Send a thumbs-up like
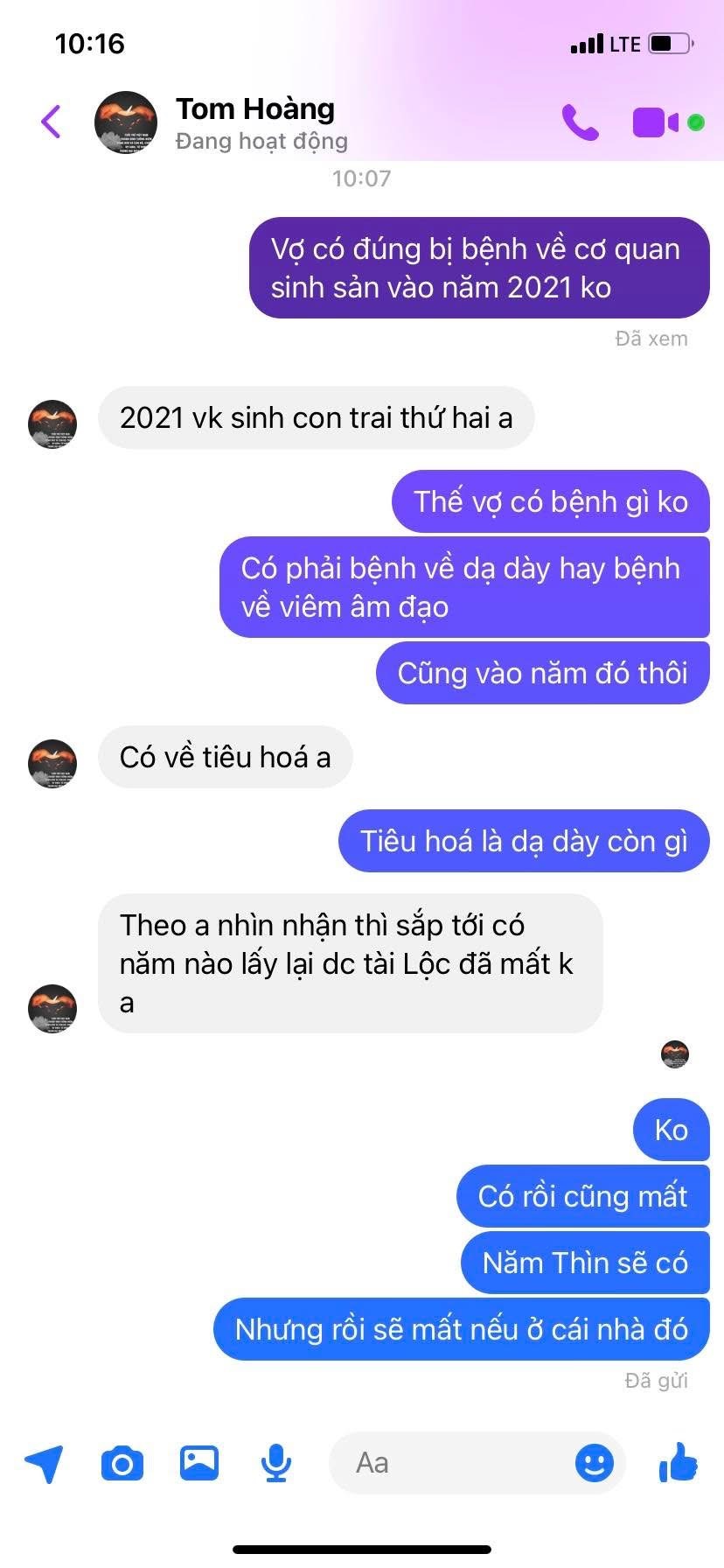The image size is (724, 1568). (678, 1461)
